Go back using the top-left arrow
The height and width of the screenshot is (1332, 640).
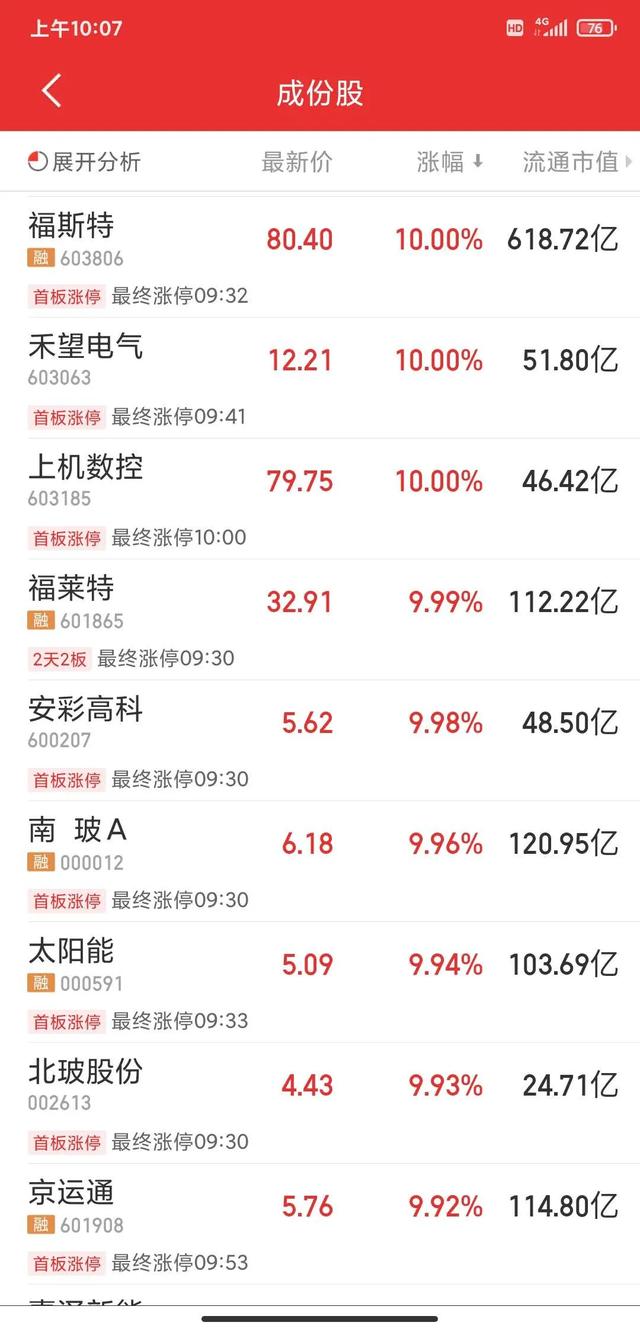pos(52,92)
